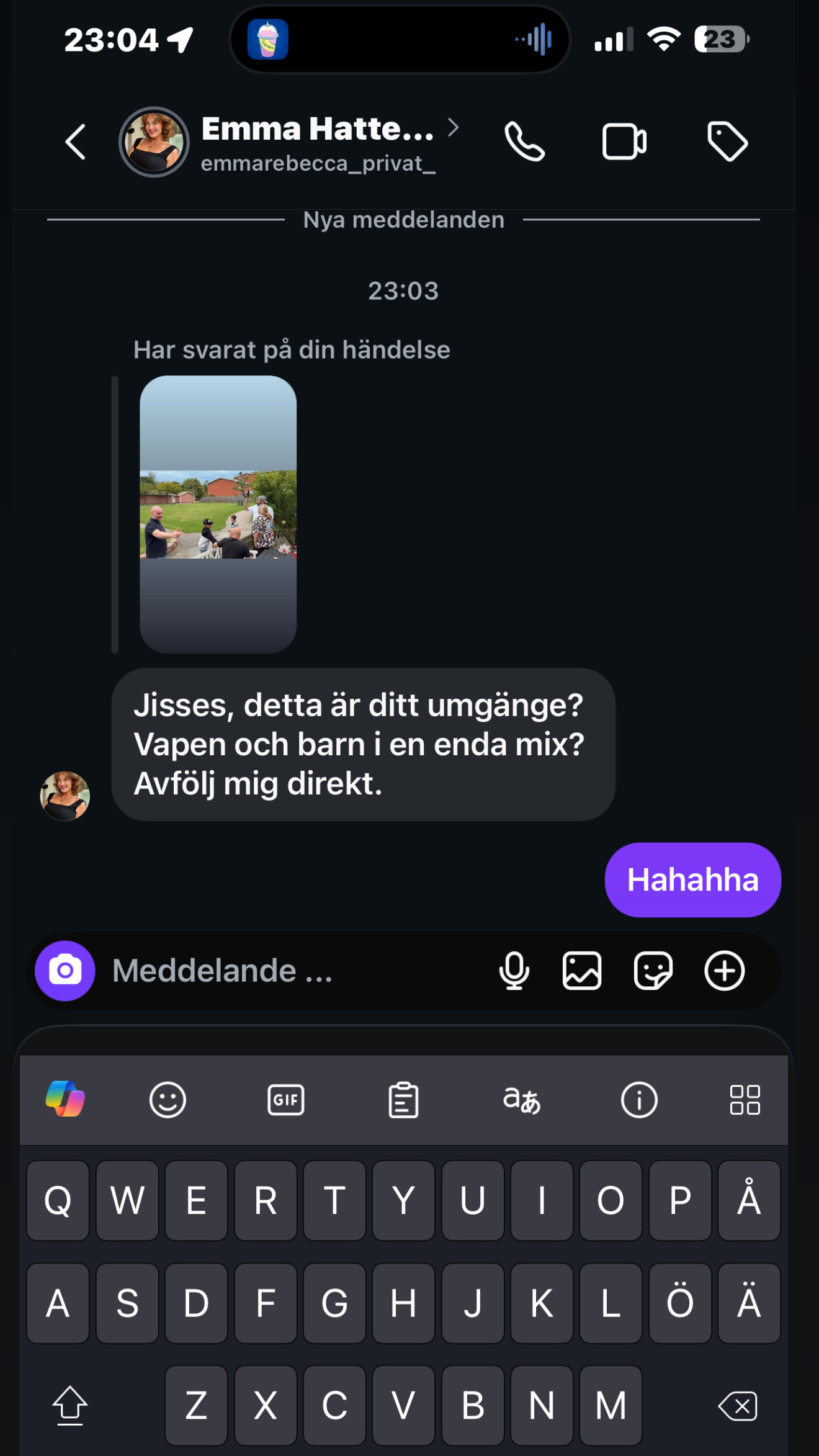819x1456 pixels.
Task: Open the keyboard info button
Action: tap(639, 1100)
